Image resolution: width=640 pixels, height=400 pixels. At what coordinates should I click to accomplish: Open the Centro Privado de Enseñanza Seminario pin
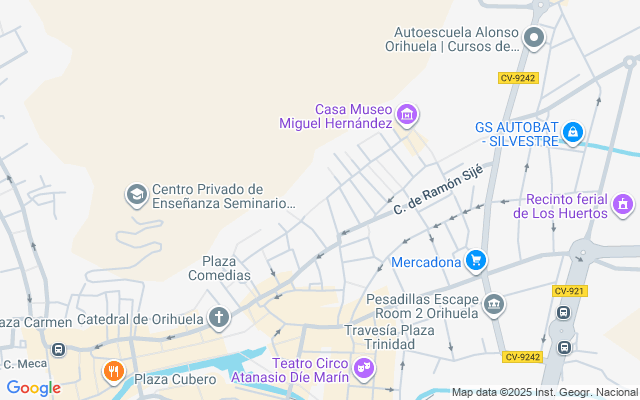coord(136,193)
